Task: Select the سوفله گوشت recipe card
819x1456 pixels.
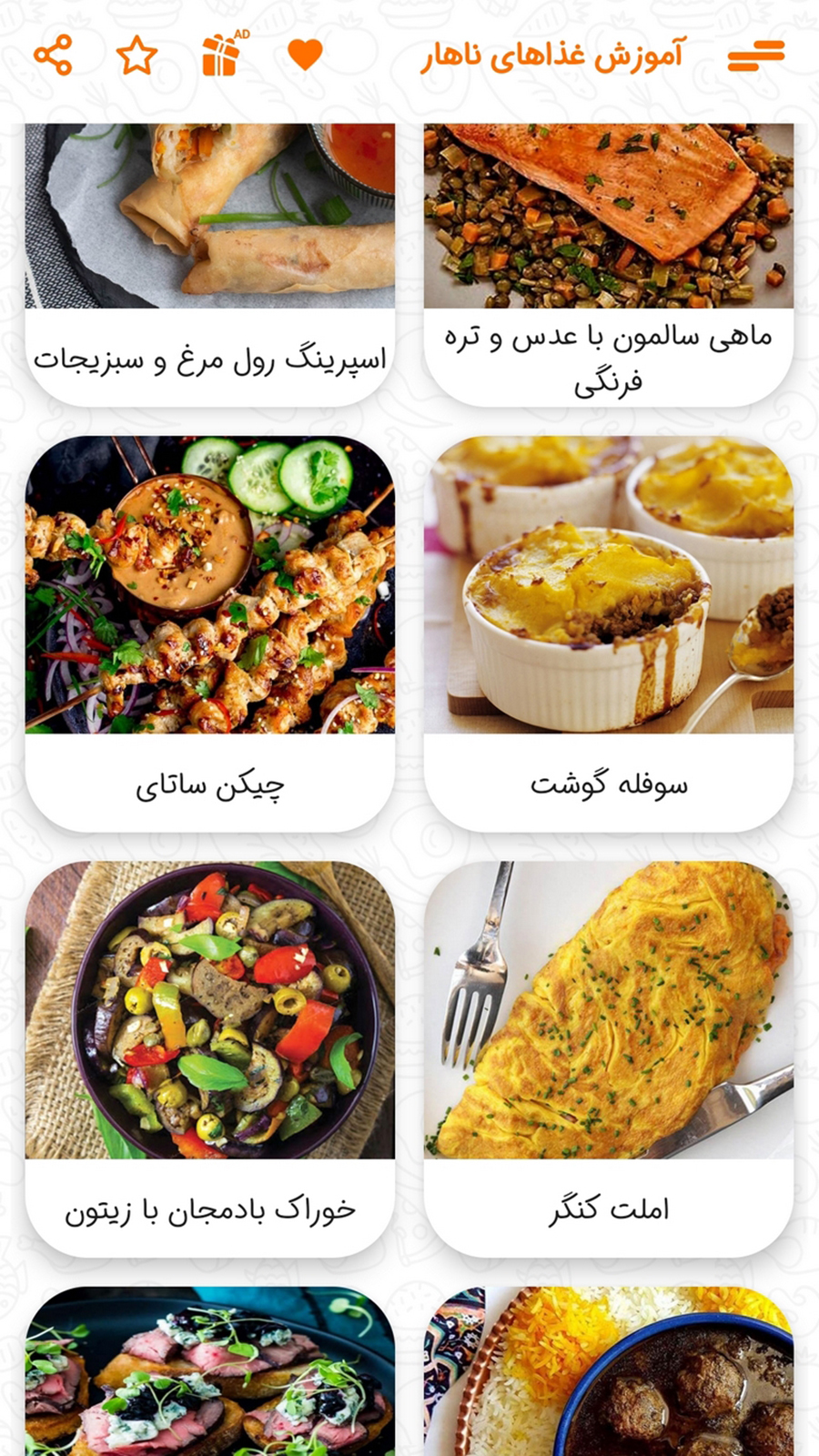Action: tap(608, 632)
